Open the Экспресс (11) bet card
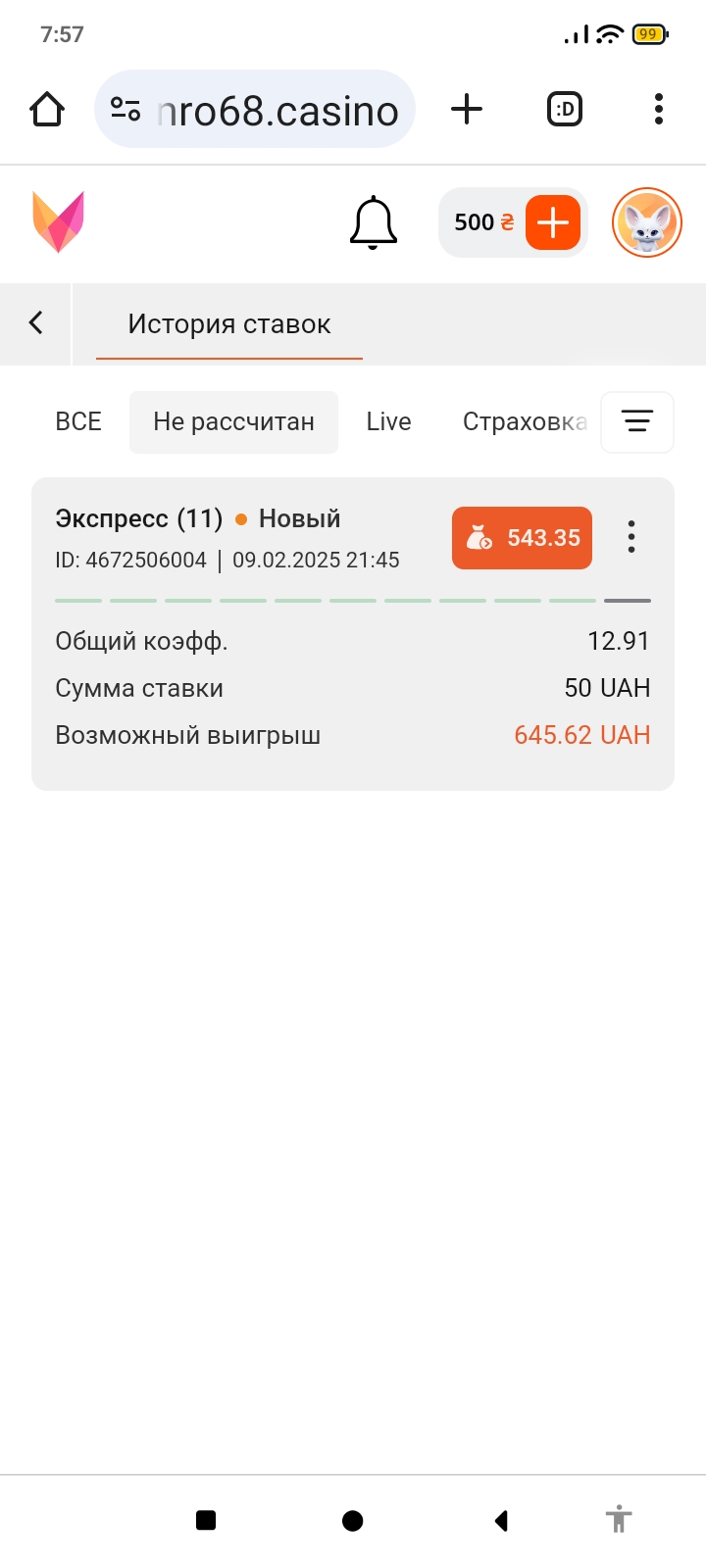This screenshot has width=706, height=1568. coord(353,633)
